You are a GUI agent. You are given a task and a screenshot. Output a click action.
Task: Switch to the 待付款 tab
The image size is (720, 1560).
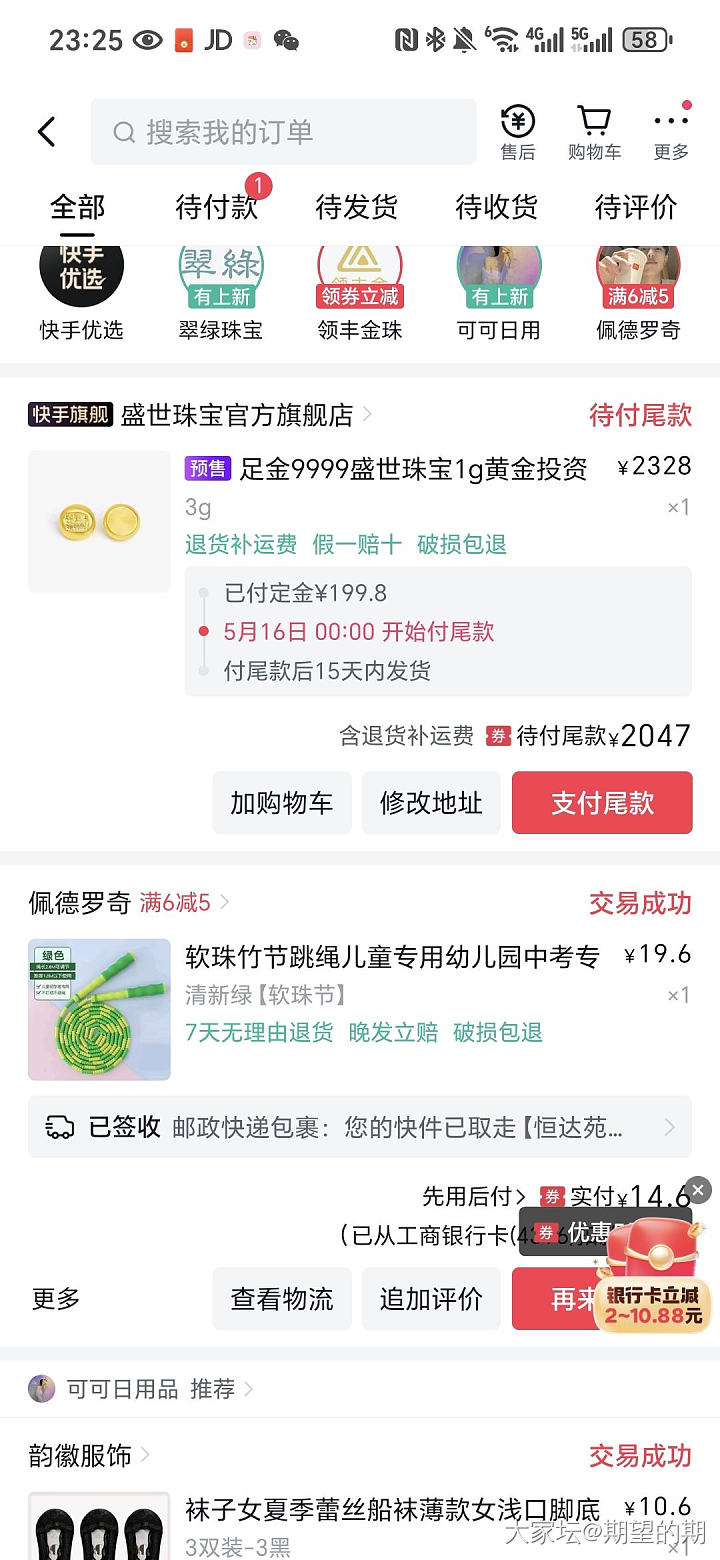[217, 207]
